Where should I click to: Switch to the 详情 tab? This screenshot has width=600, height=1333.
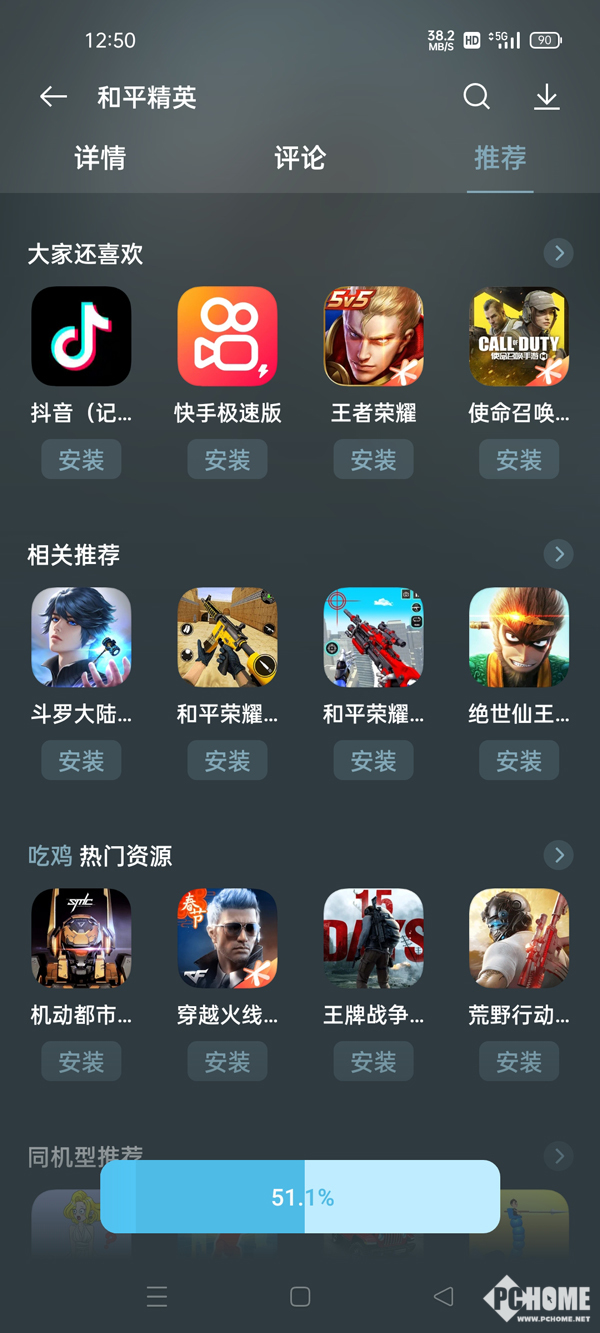pos(100,158)
